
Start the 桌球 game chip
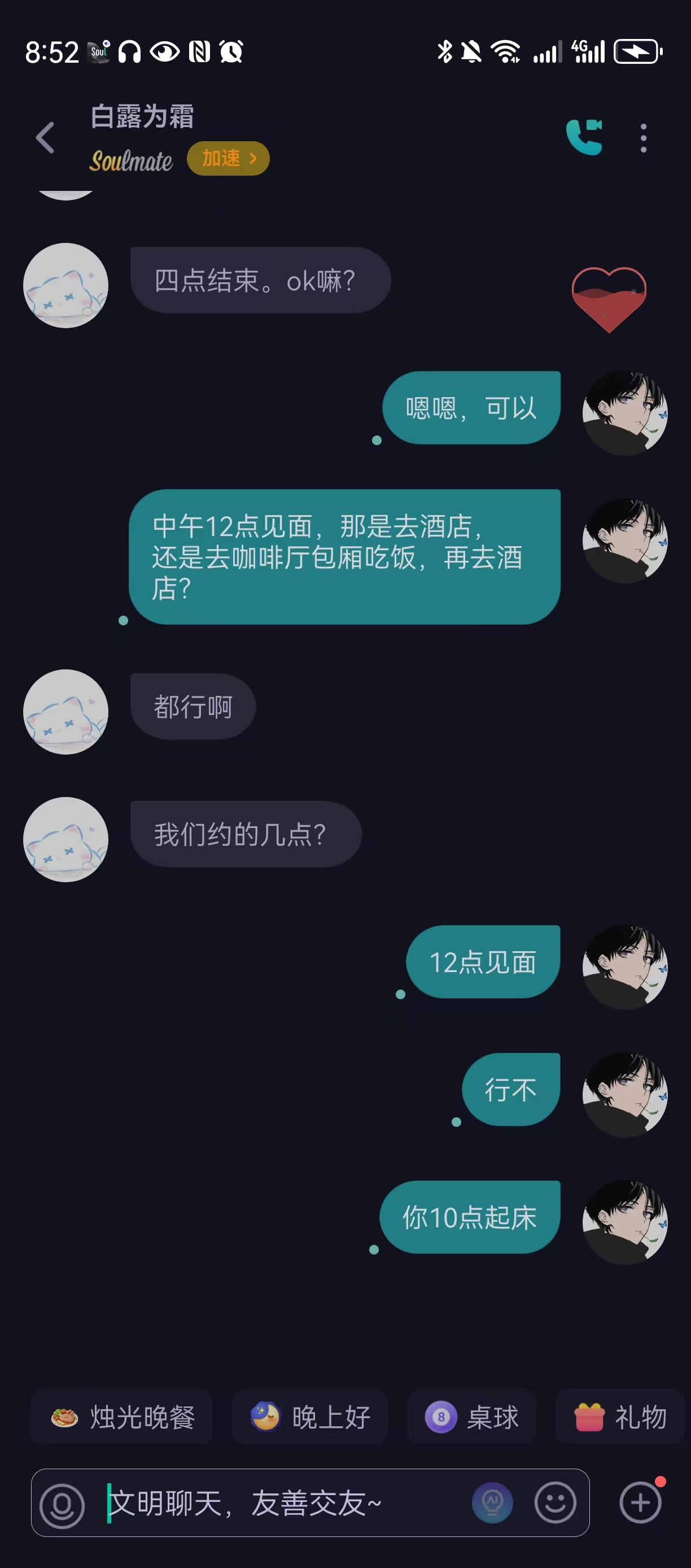472,1417
